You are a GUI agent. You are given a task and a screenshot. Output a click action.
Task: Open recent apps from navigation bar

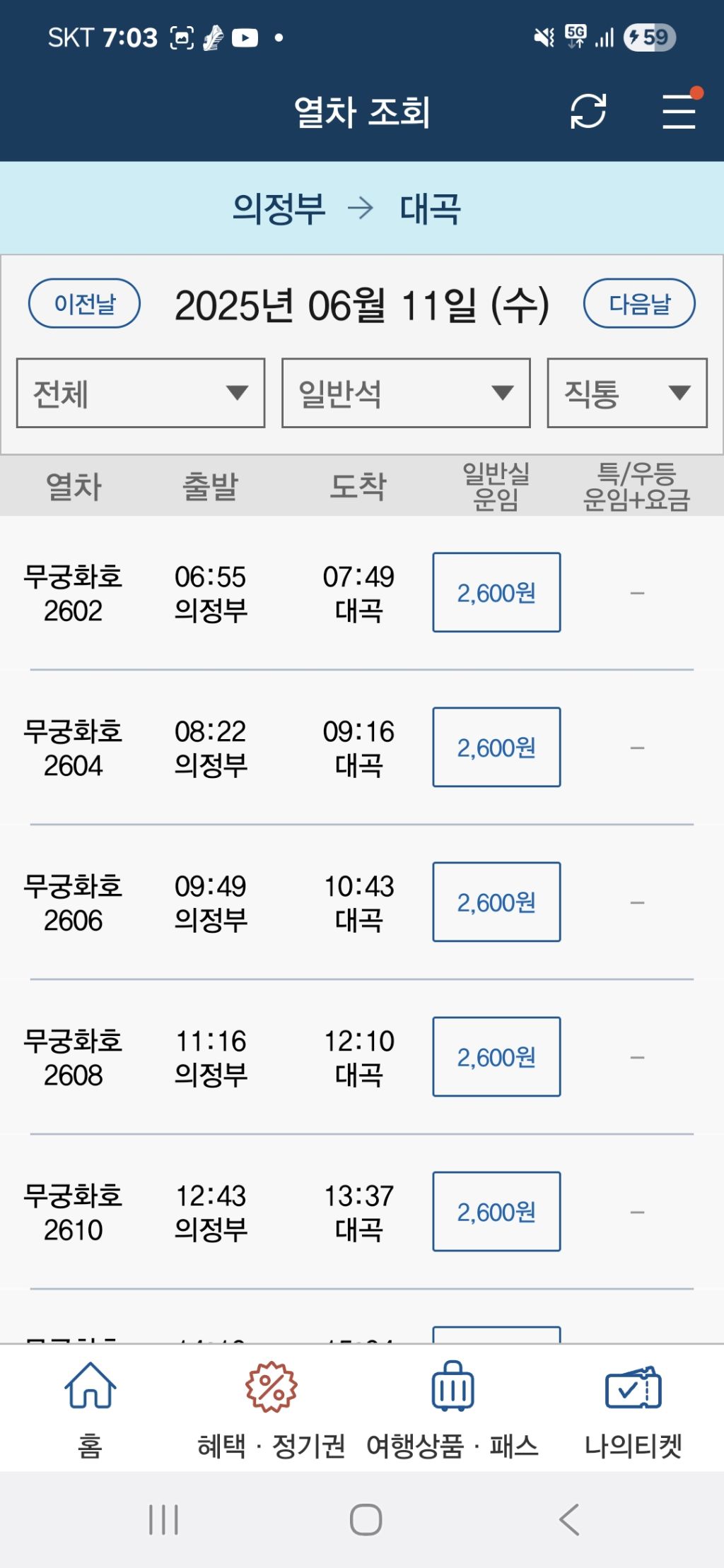[163, 1519]
